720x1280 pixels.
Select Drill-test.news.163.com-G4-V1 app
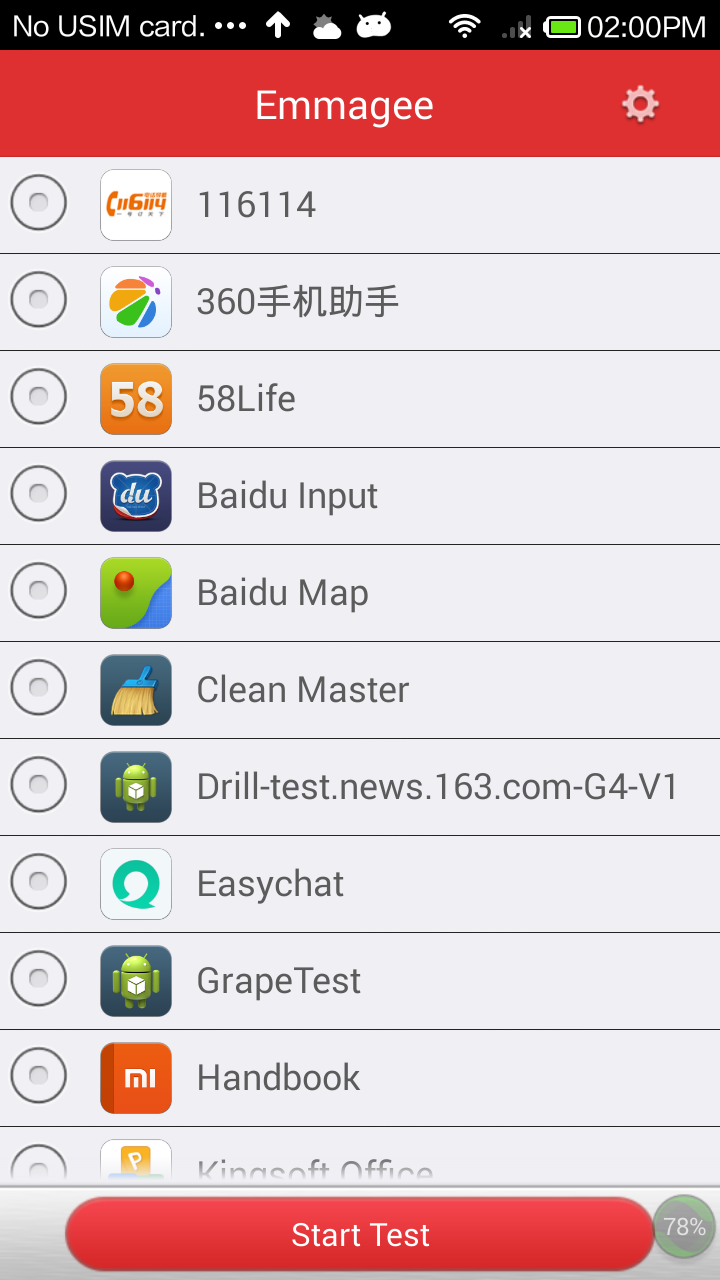coord(360,787)
